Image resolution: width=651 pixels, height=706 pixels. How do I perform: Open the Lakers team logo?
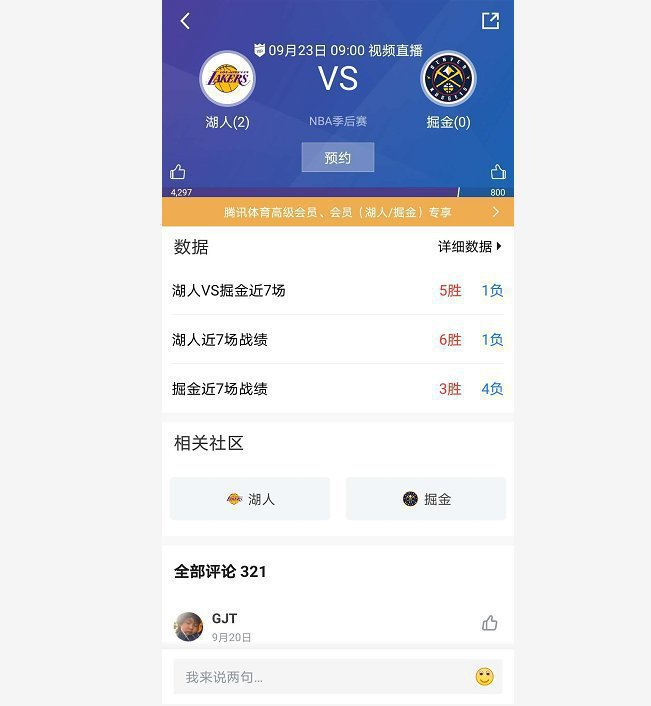tap(227, 79)
